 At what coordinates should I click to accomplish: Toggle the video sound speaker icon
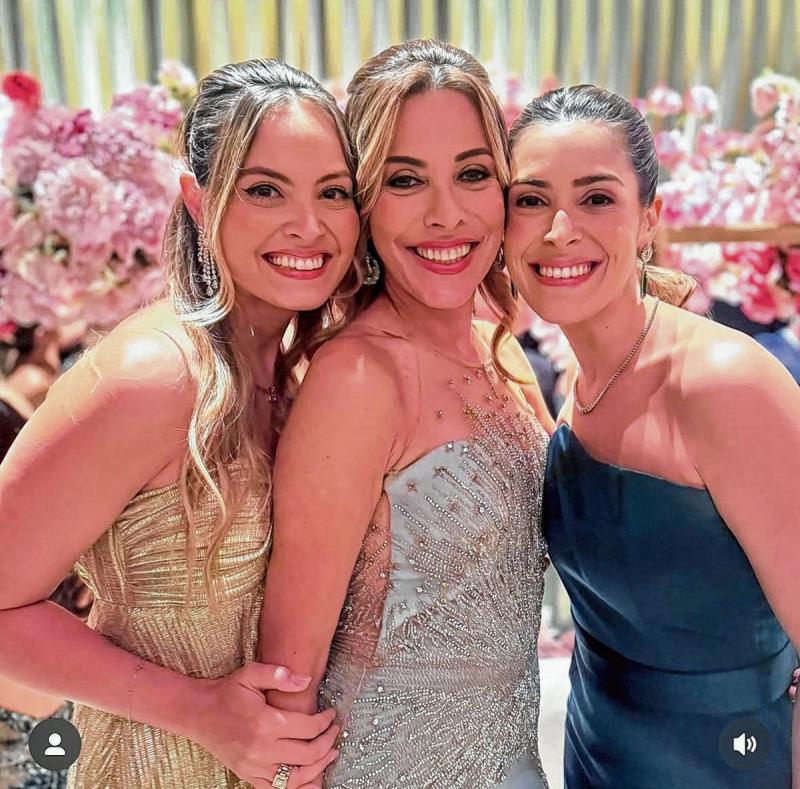click(744, 744)
